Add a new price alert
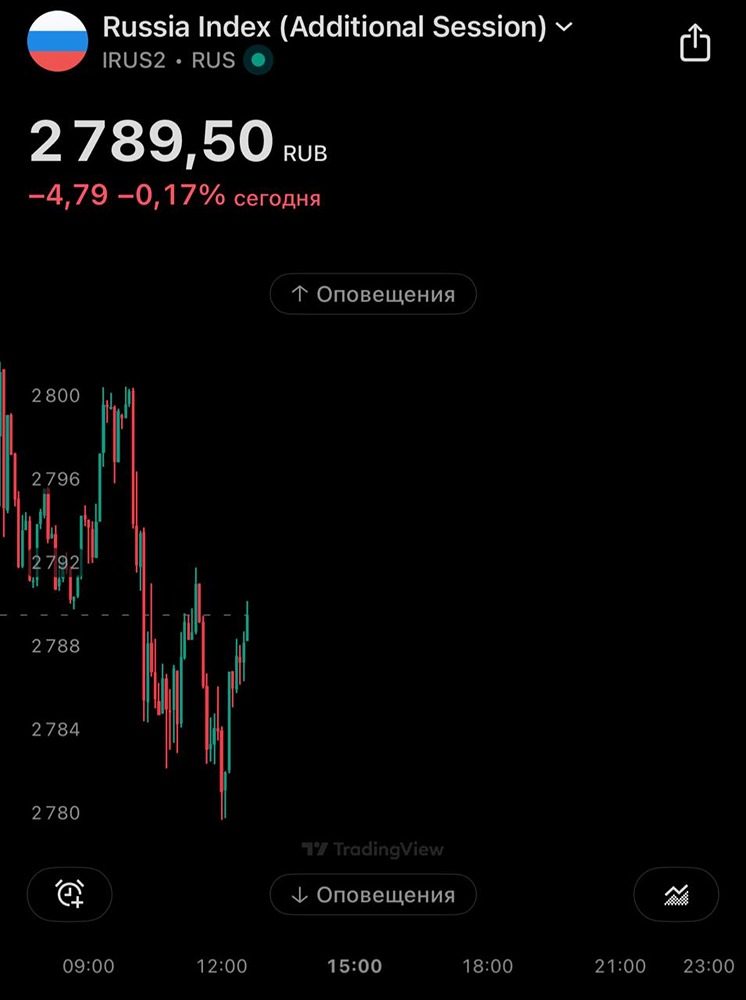 70,894
